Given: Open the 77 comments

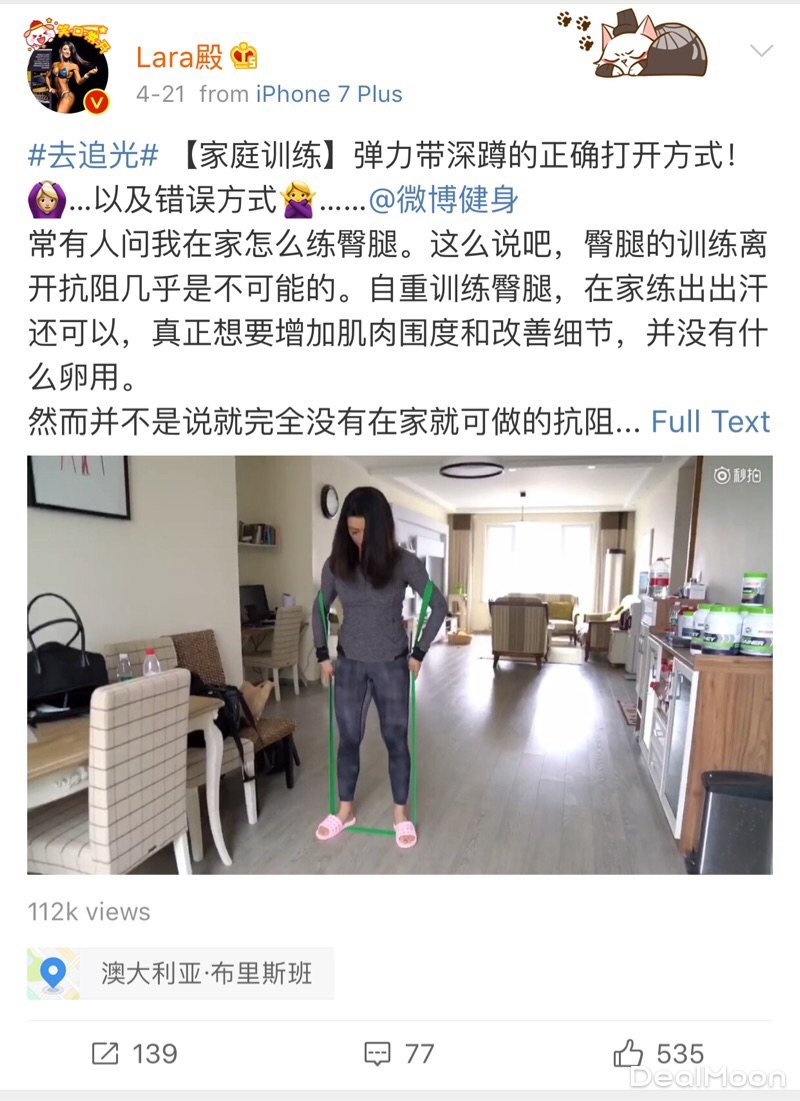Looking at the screenshot, I should pyautogui.click(x=398, y=1053).
